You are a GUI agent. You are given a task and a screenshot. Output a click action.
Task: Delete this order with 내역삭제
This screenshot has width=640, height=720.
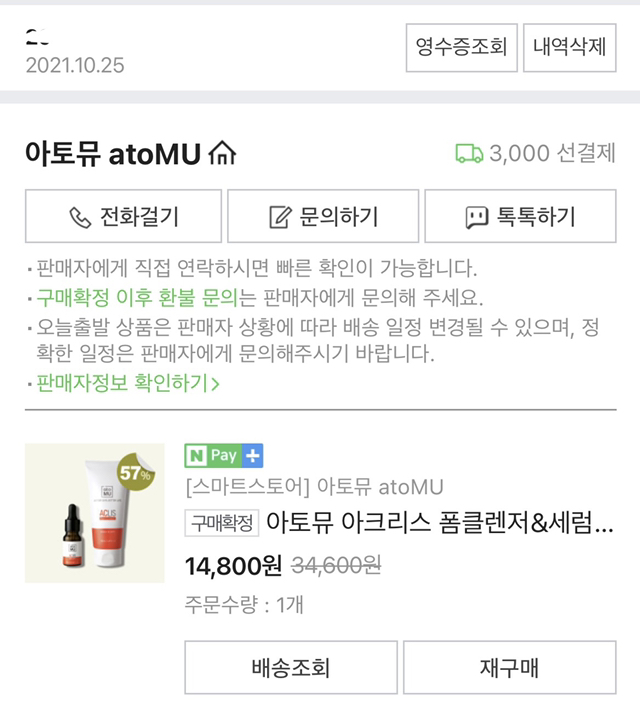[x=569, y=47]
